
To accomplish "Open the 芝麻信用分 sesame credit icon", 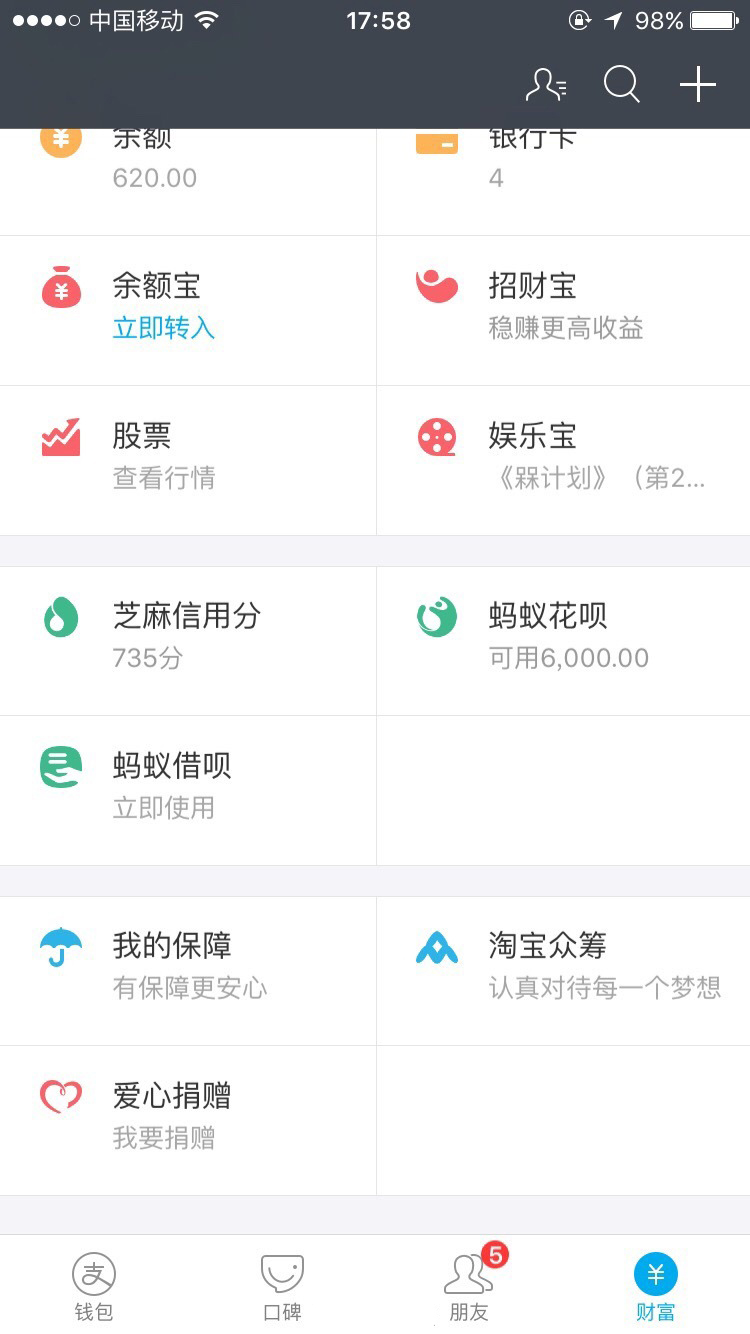I will click(60, 617).
